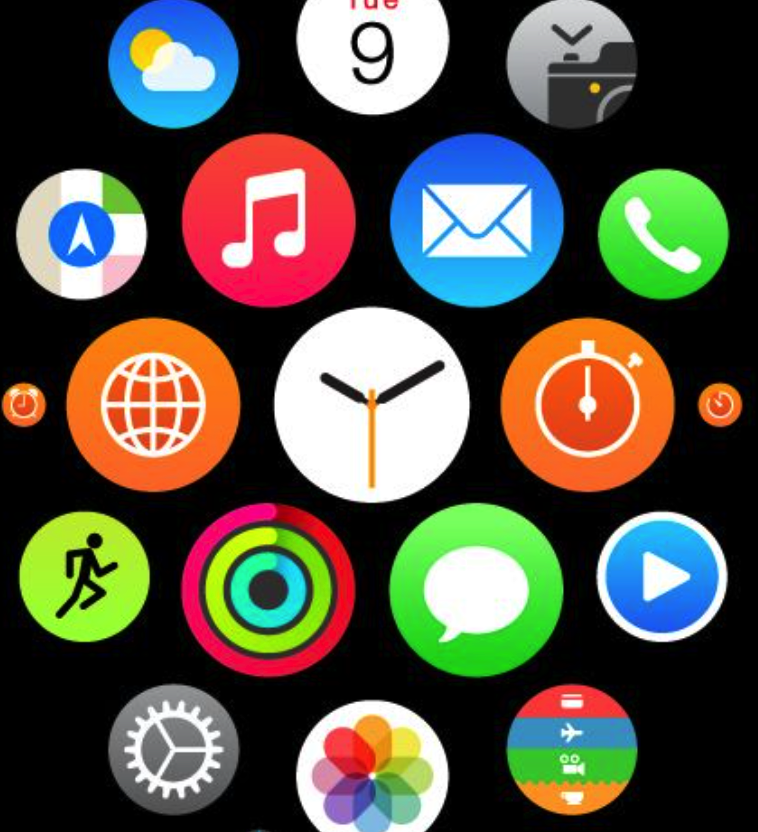Open the Weather app
Screen dimensions: 758x832
pyautogui.click(x=173, y=63)
